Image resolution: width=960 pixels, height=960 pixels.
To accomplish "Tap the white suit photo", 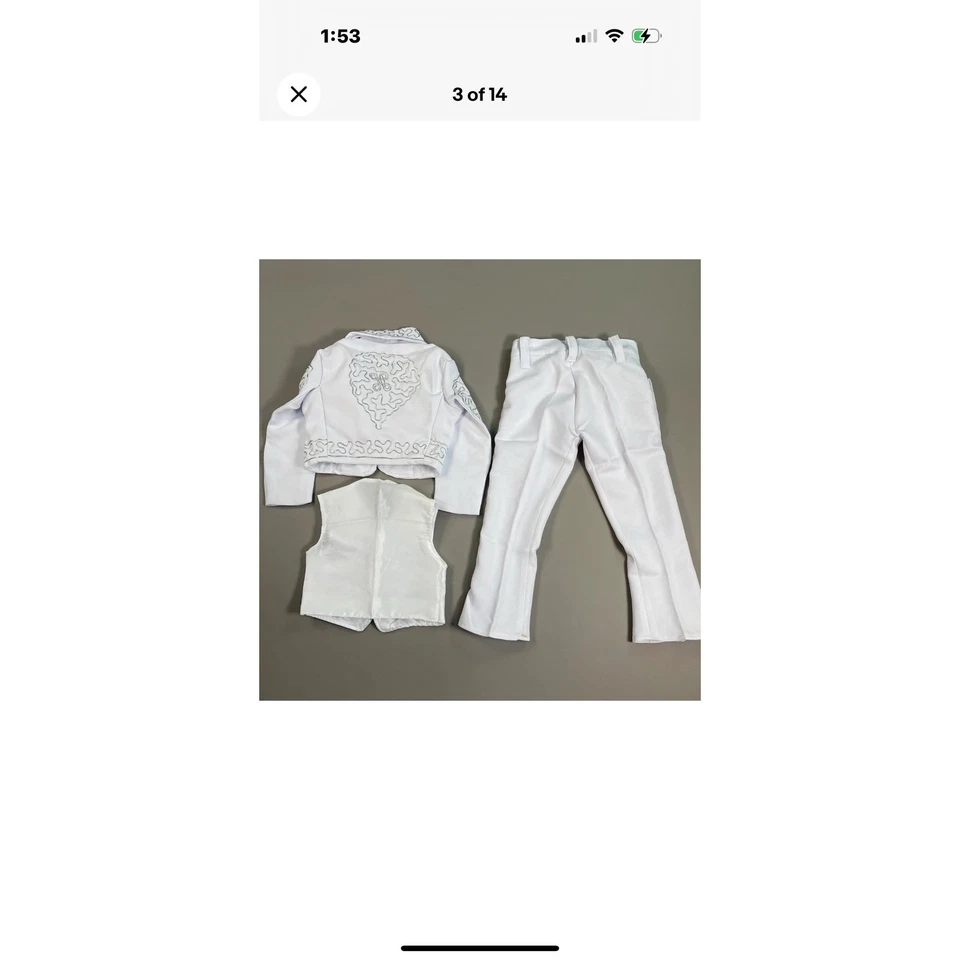I will (x=480, y=480).
